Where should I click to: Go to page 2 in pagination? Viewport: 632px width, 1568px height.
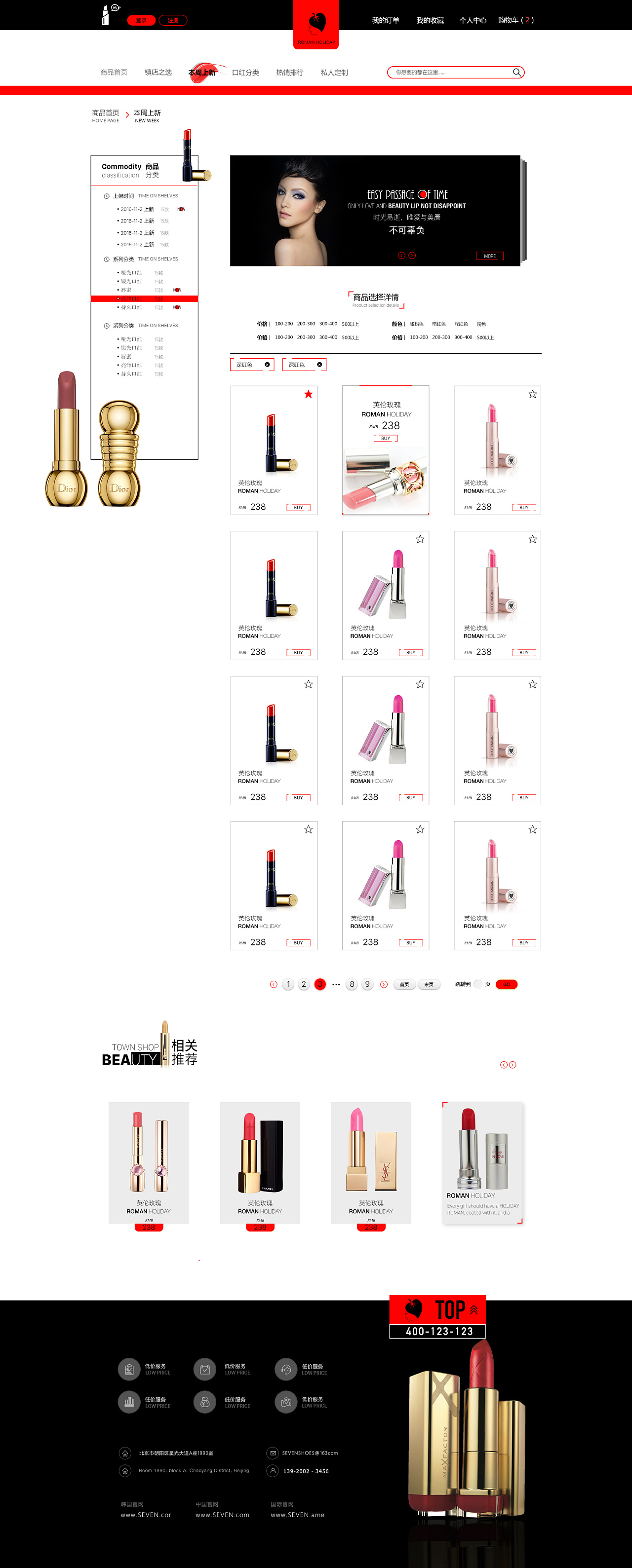click(x=304, y=984)
